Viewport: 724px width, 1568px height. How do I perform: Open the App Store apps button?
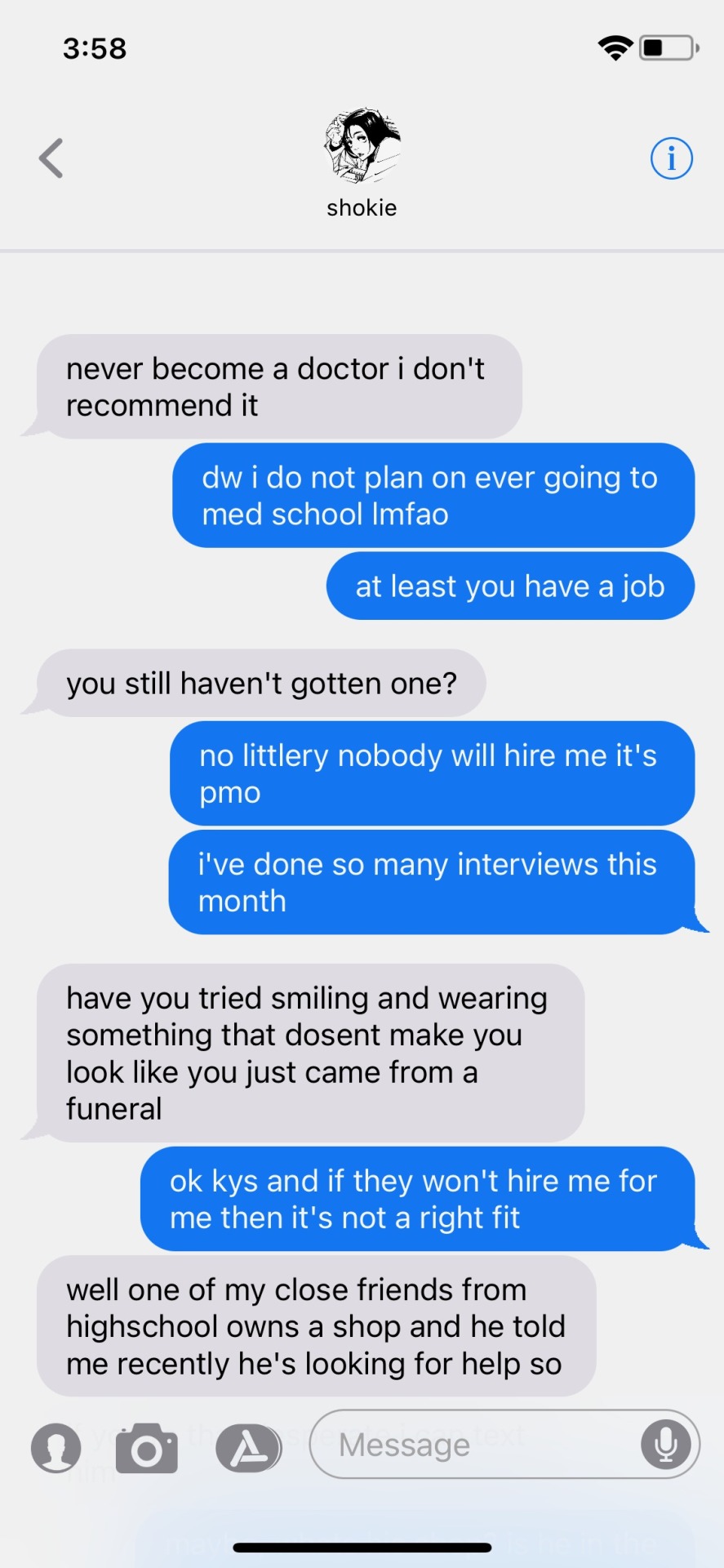tap(248, 1448)
